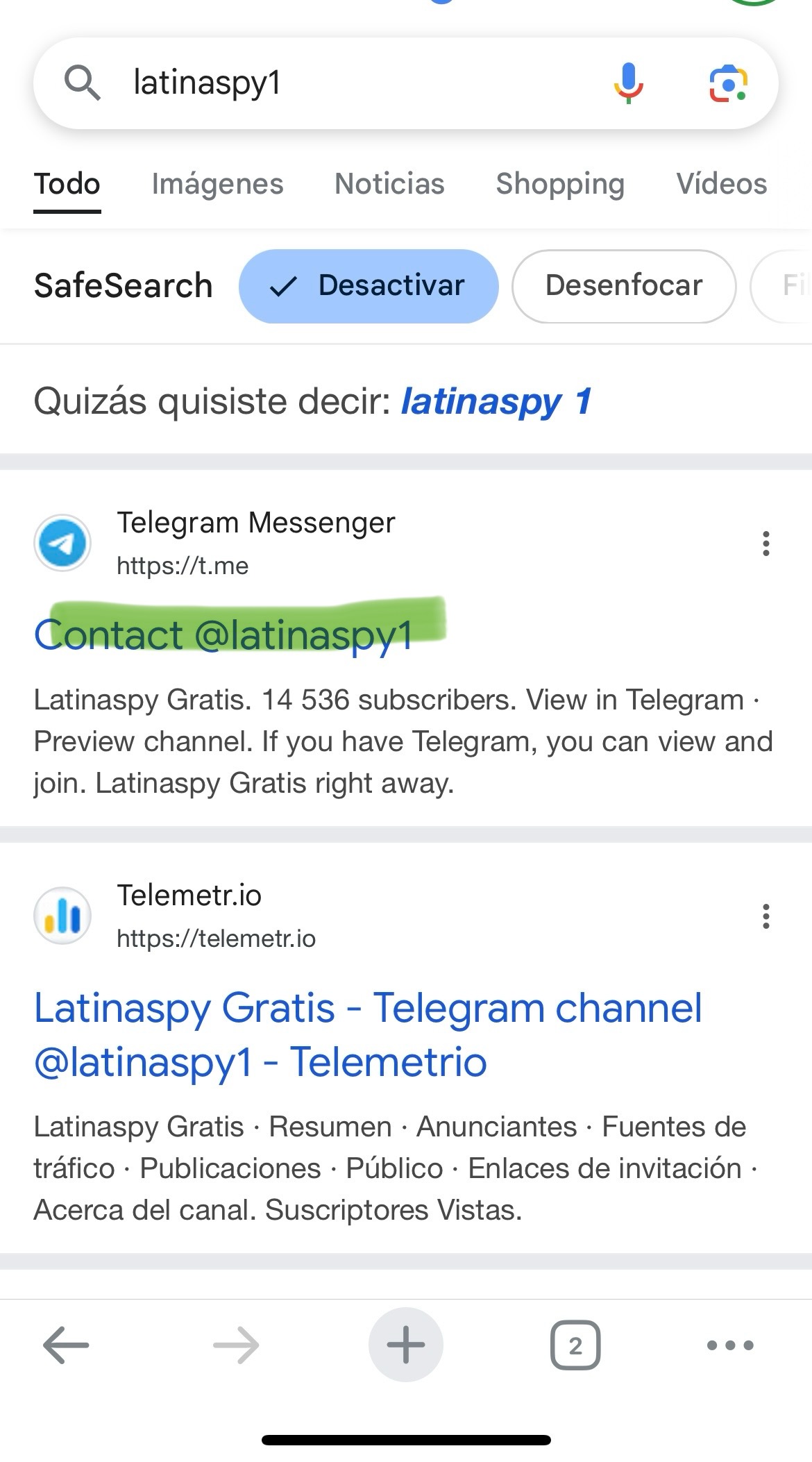Open the Latinaspy Gratis Telemetrio result
This screenshot has width=812, height=1462.
click(x=368, y=1034)
